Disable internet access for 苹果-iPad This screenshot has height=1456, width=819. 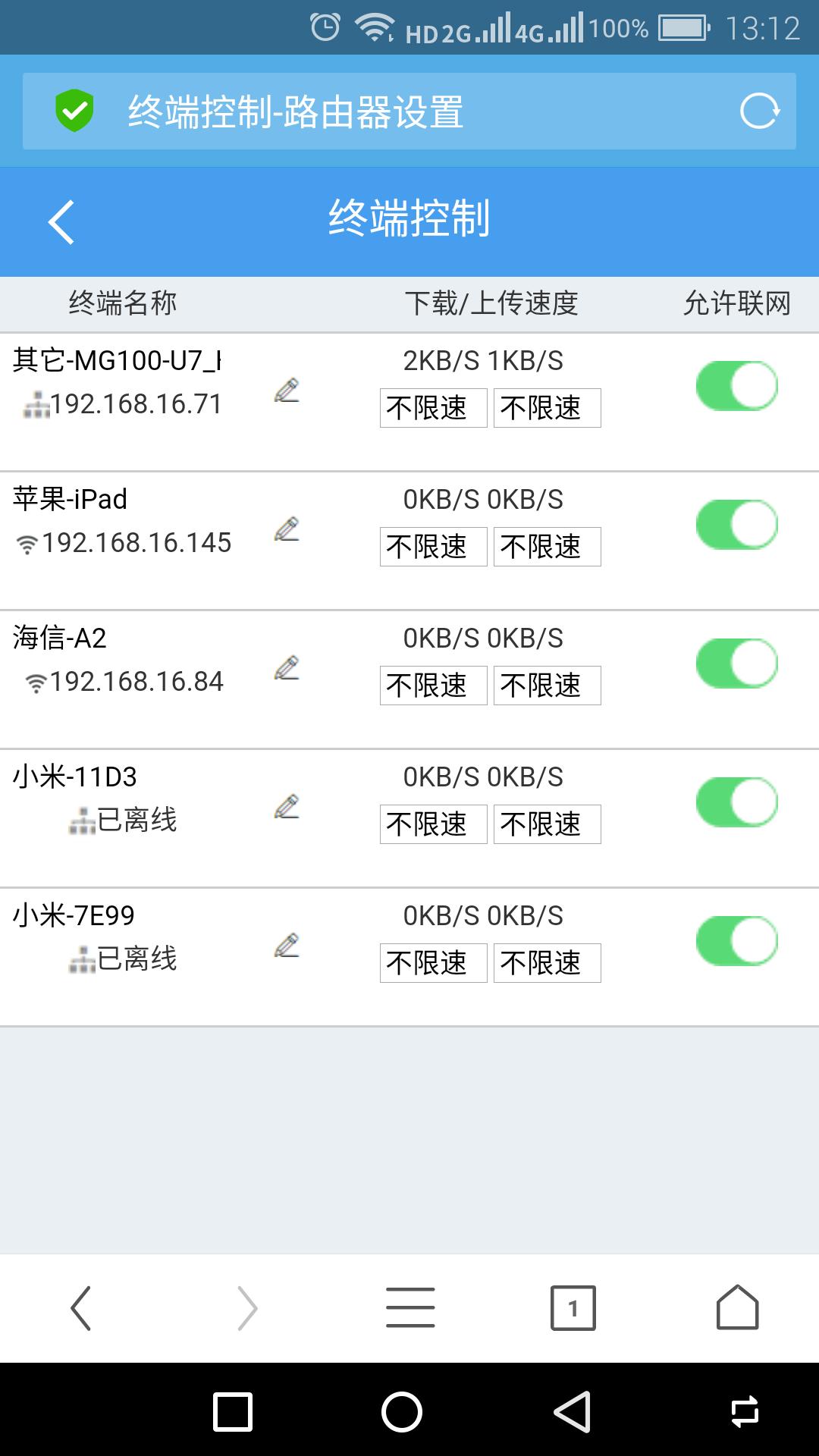tap(736, 523)
